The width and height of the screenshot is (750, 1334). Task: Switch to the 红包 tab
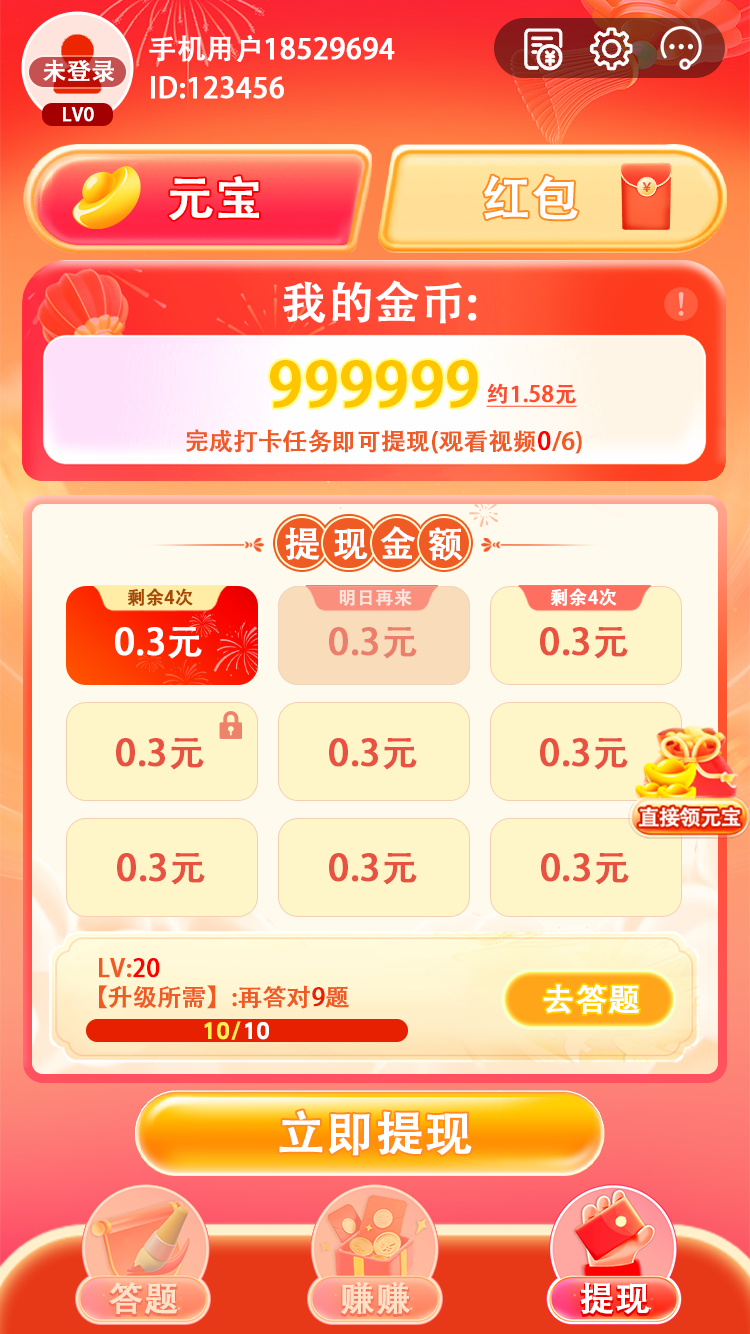point(553,198)
